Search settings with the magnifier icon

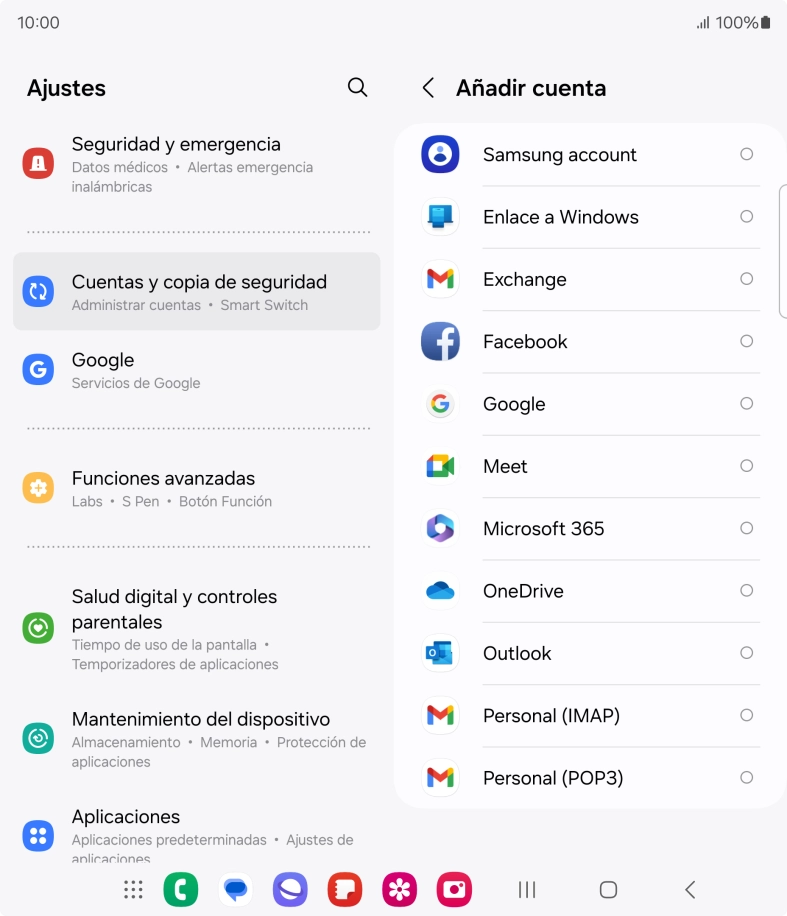point(357,87)
